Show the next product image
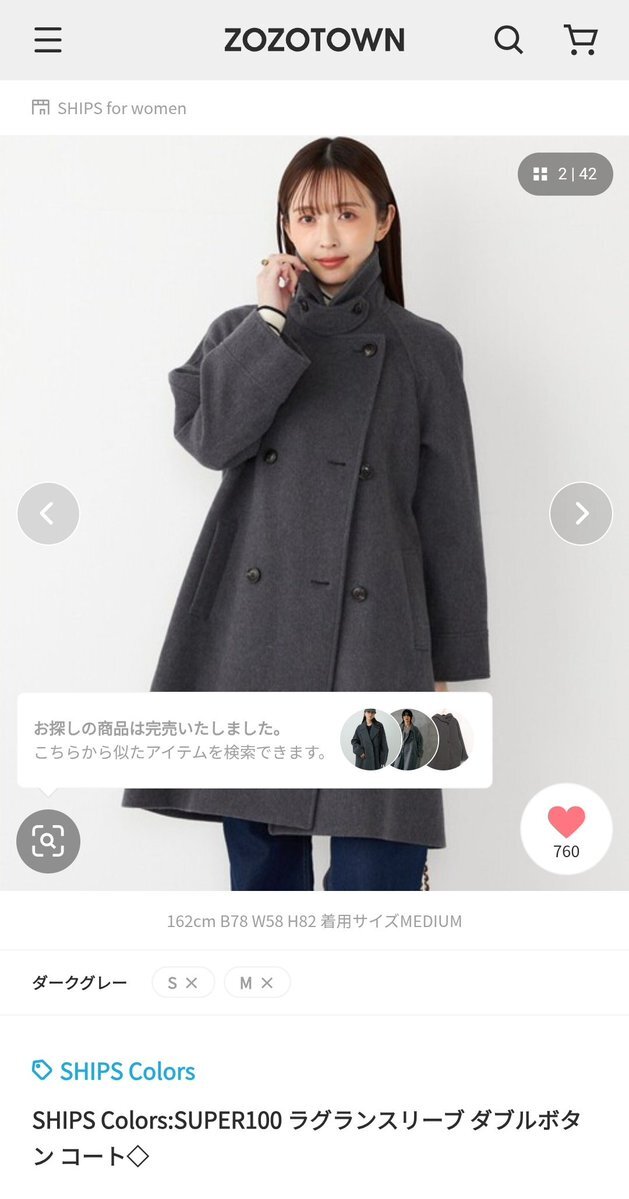This screenshot has height=1199, width=629. (581, 513)
